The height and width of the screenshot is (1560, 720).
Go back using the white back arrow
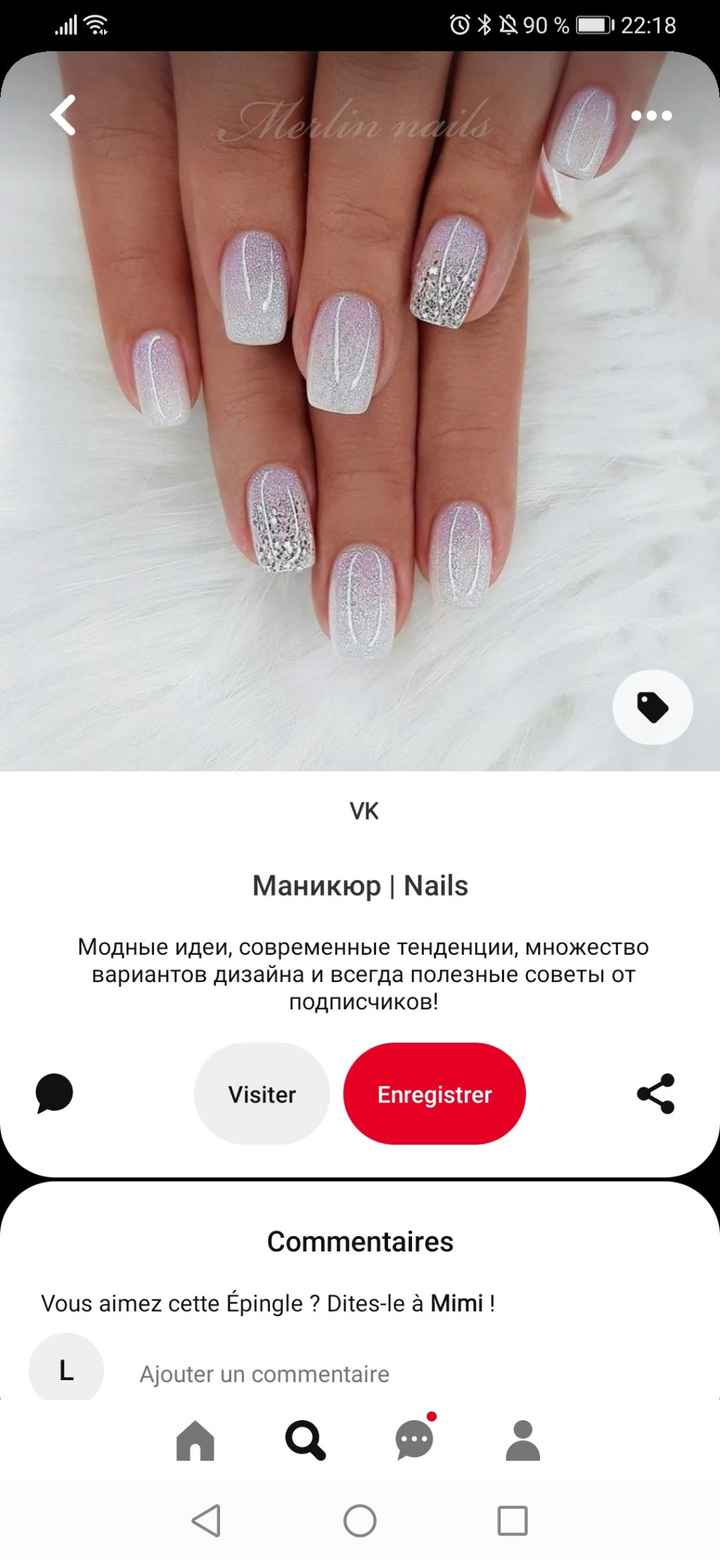tap(62, 115)
